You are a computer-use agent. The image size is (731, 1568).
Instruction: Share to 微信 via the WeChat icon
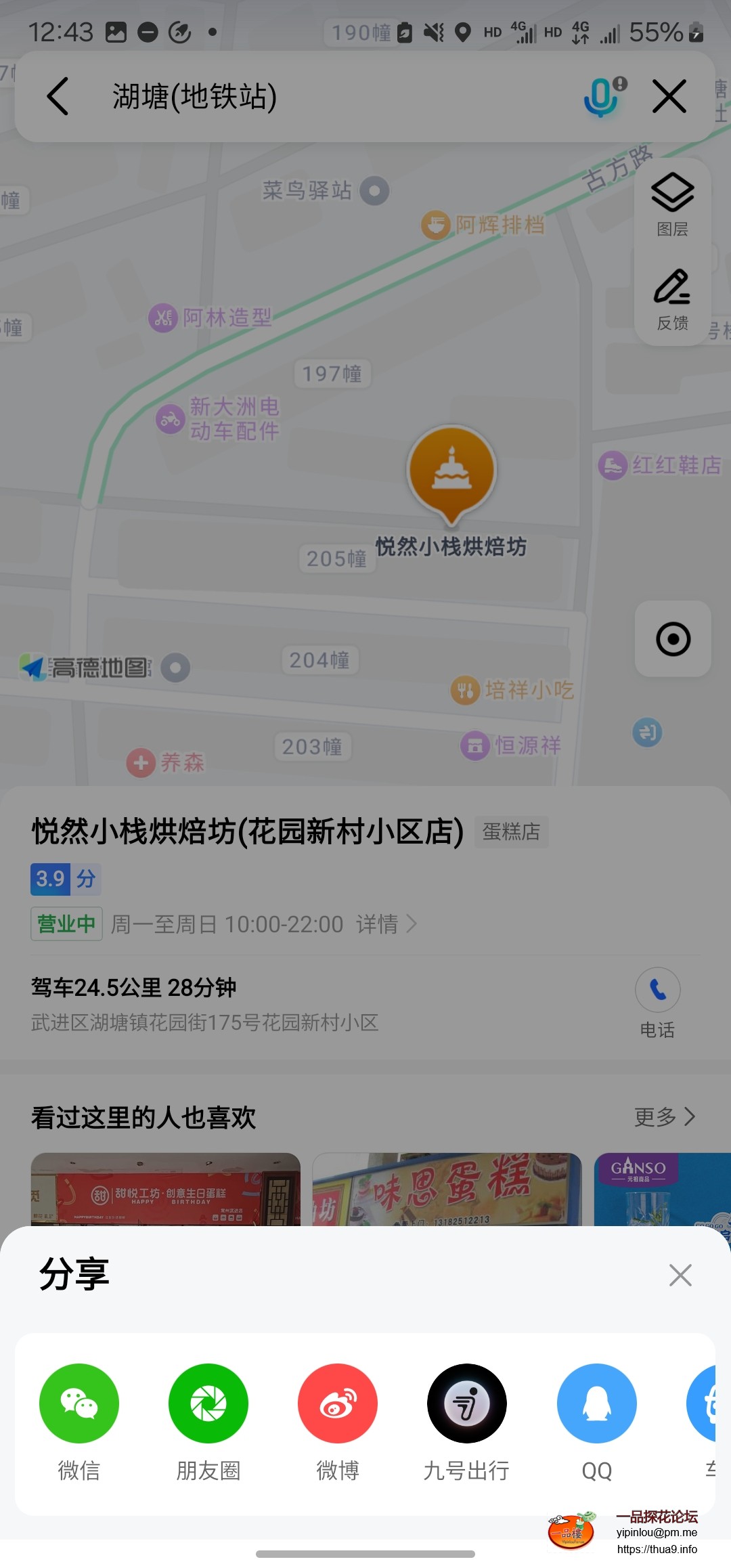pyautogui.click(x=79, y=1403)
